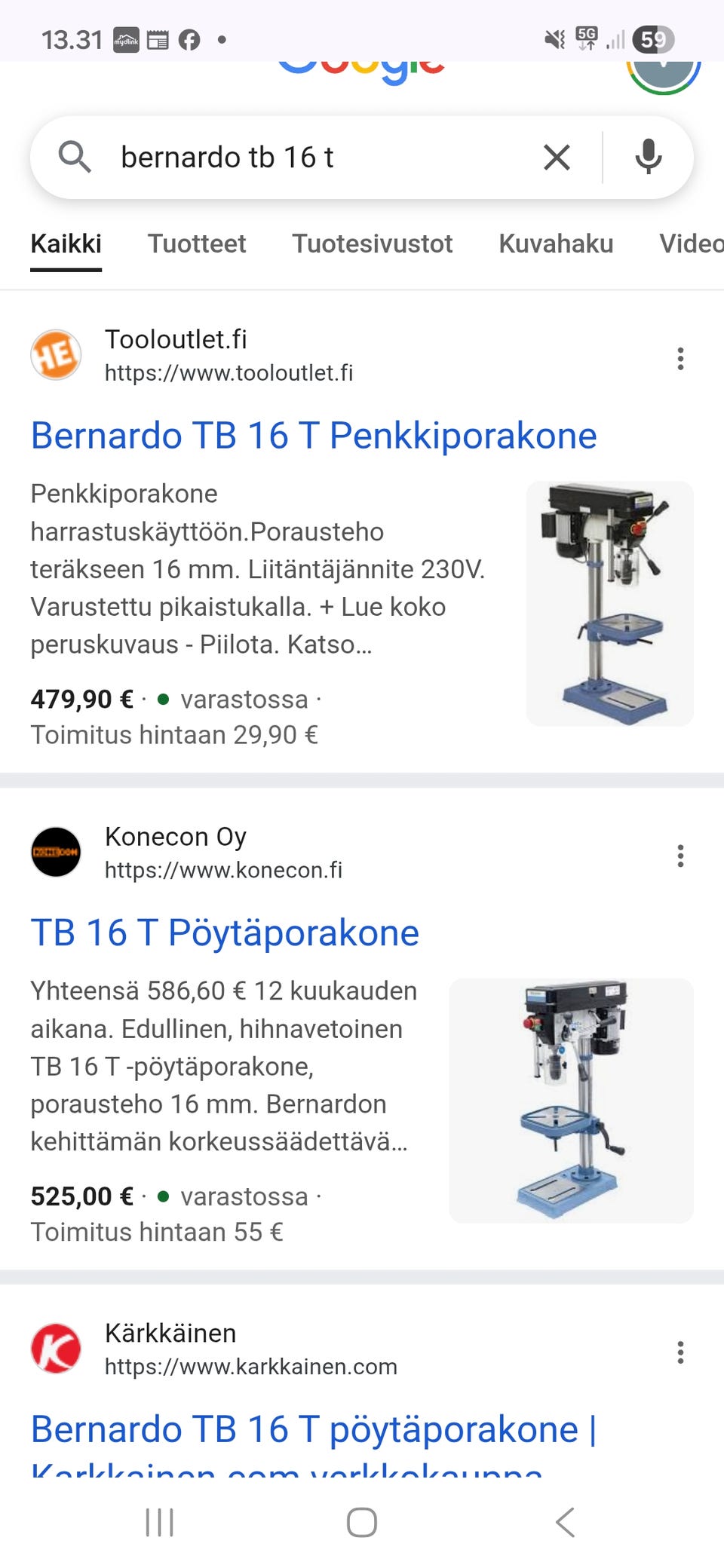This screenshot has width=724, height=1568.
Task: View the Konecon drill press product image
Action: pyautogui.click(x=571, y=1100)
